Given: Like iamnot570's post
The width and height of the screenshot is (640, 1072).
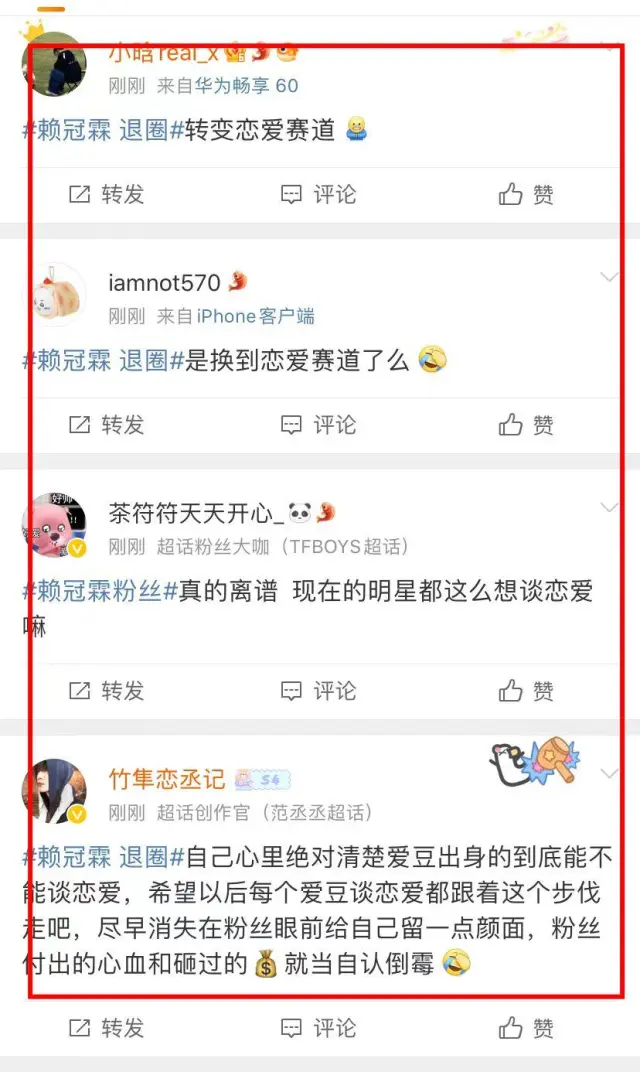Looking at the screenshot, I should 526,425.
